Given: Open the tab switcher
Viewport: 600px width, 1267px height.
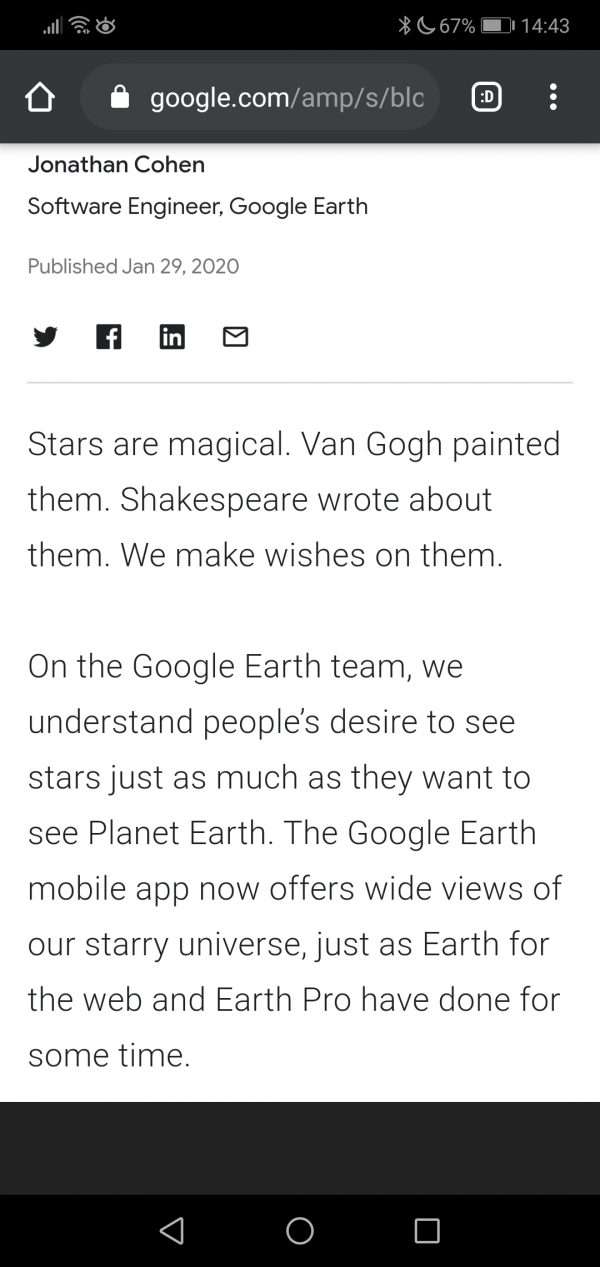Looking at the screenshot, I should [x=486, y=97].
